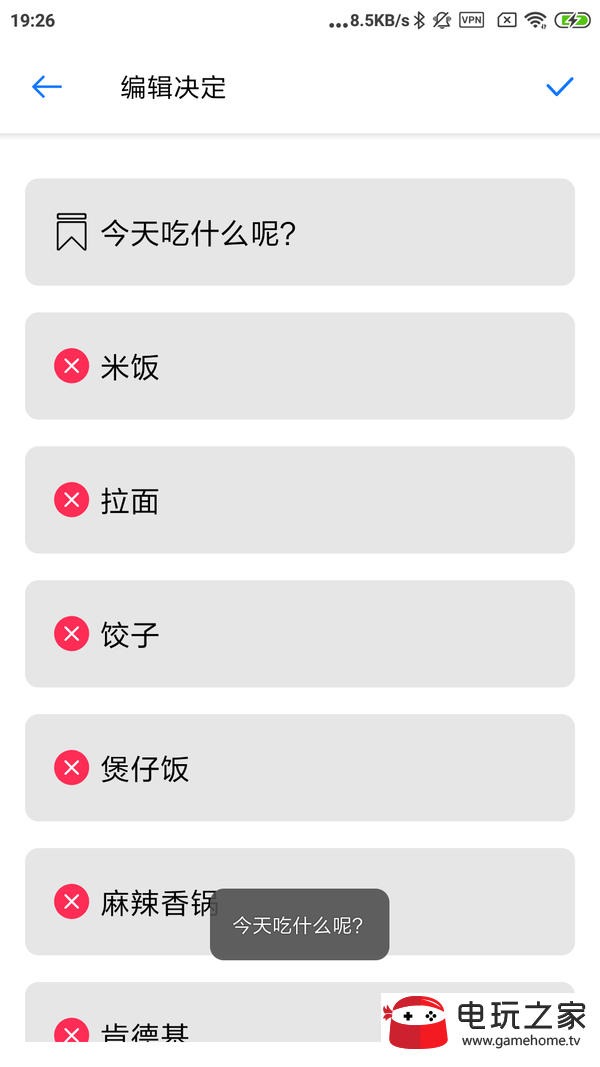Edit the title 今天吃什么呢?
Viewport: 600px width, 1067px height.
point(300,234)
